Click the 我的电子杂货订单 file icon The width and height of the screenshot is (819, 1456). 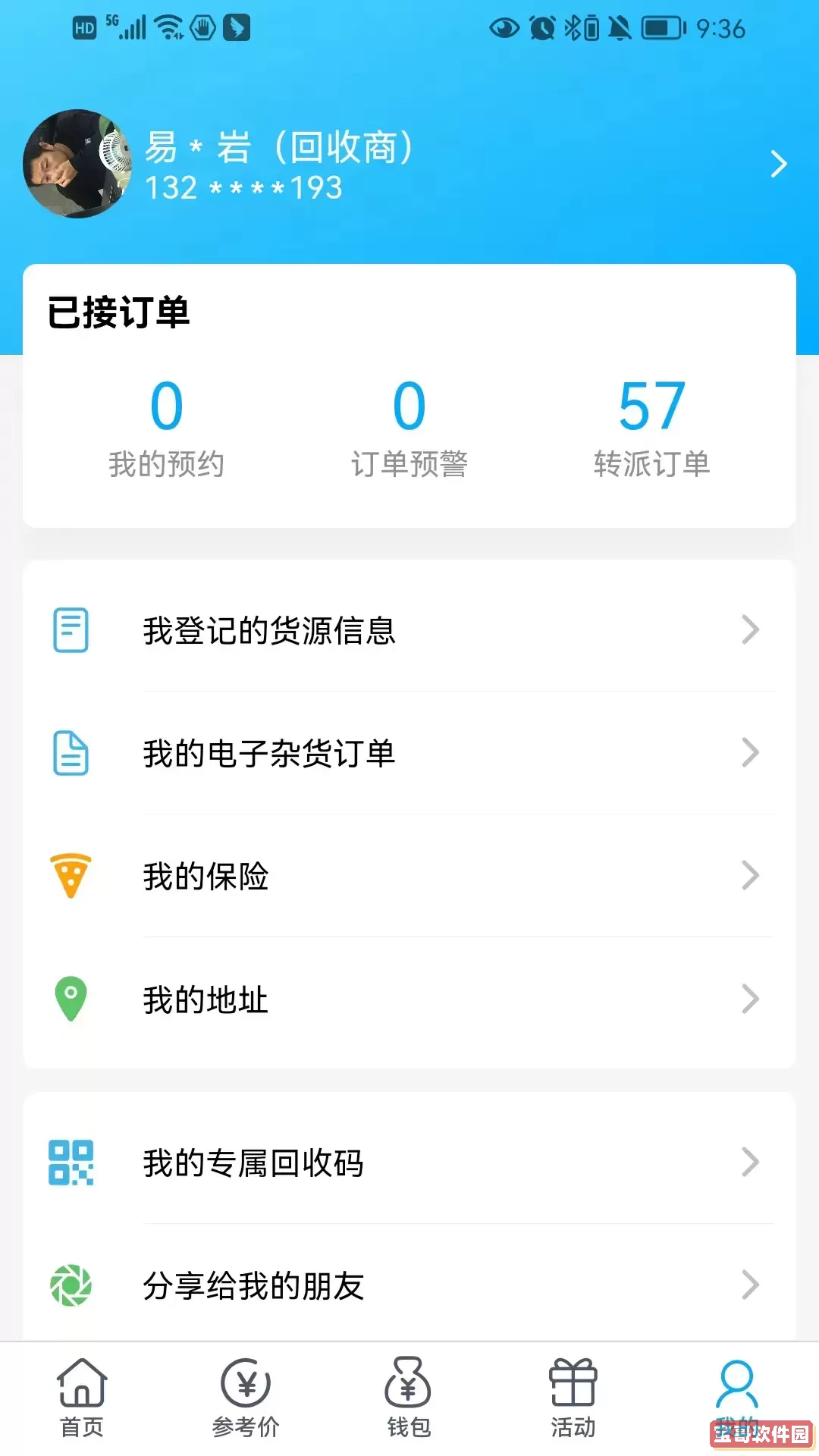pos(71,753)
